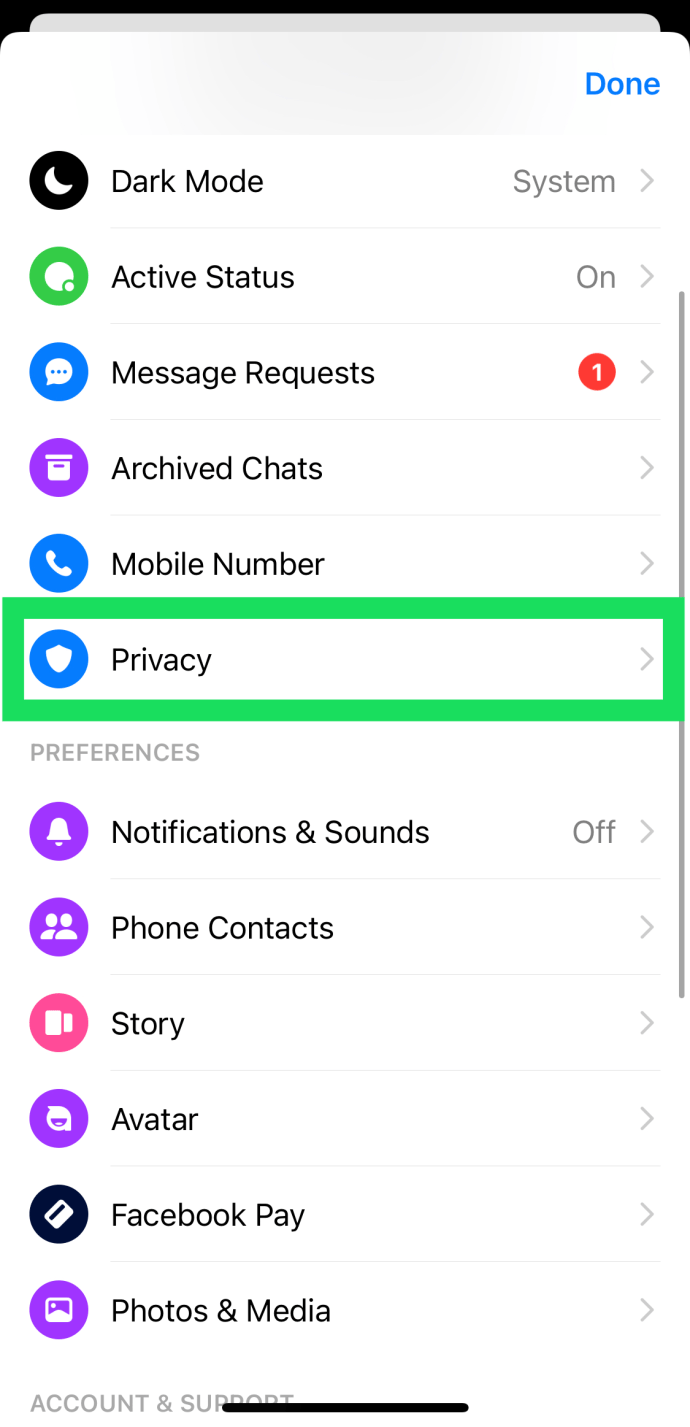Image resolution: width=690 pixels, height=1427 pixels.
Task: Tap Done to close settings
Action: tap(622, 84)
